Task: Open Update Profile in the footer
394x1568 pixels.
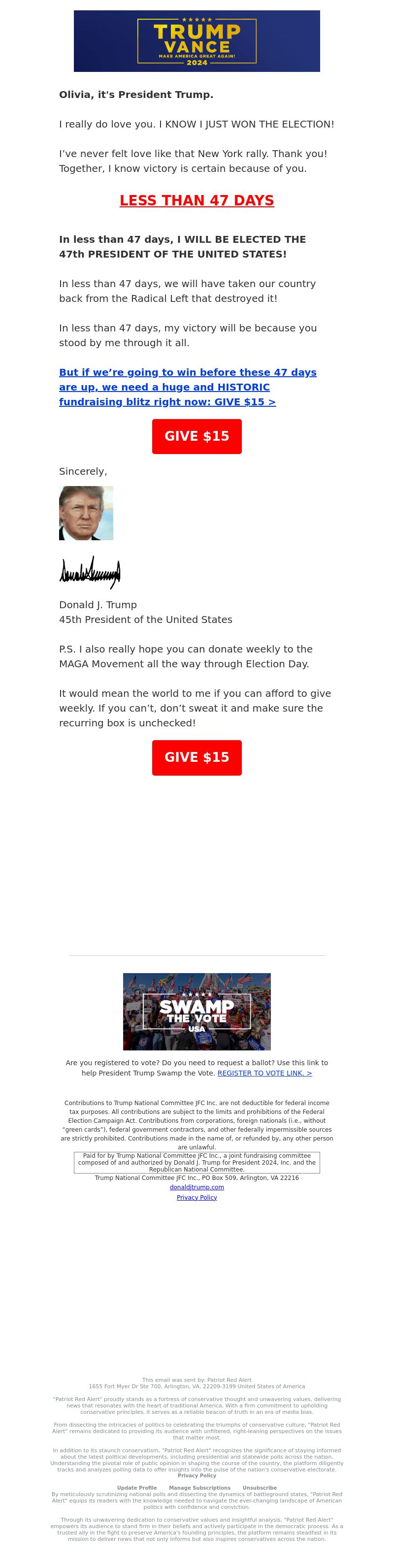Action: click(137, 1488)
